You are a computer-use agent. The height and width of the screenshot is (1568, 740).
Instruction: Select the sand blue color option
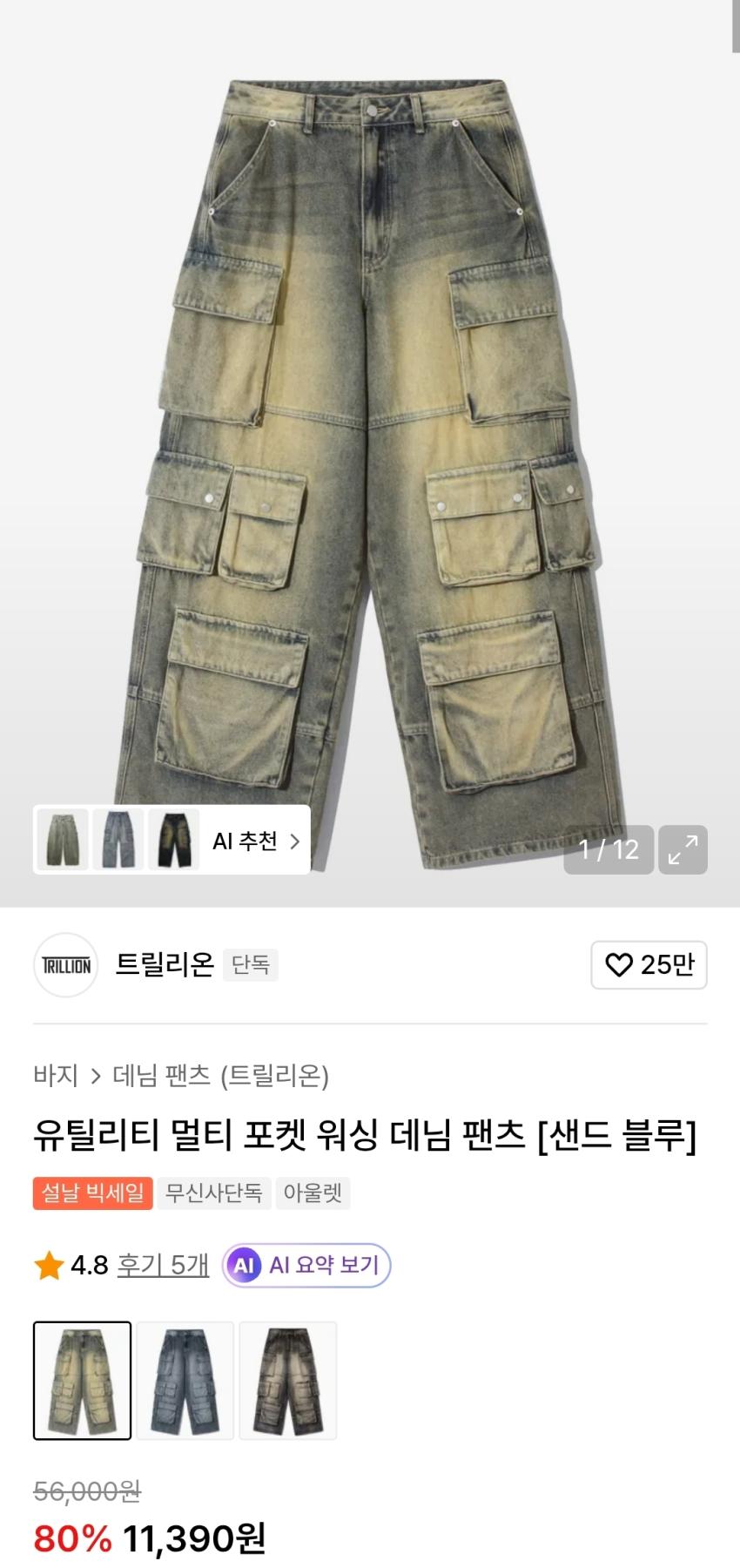click(82, 1381)
